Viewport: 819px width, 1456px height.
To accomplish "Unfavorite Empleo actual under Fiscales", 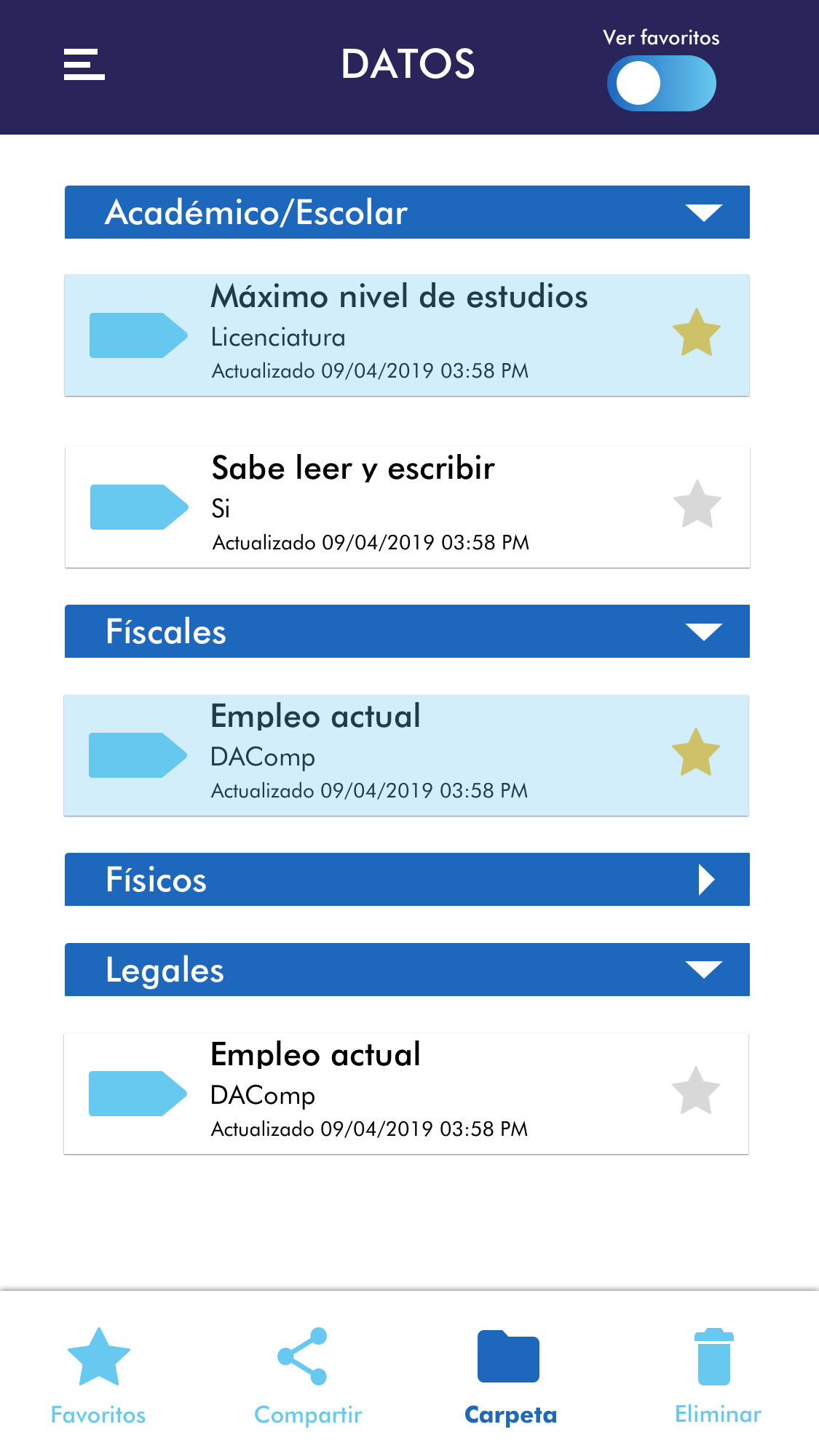I will [695, 752].
